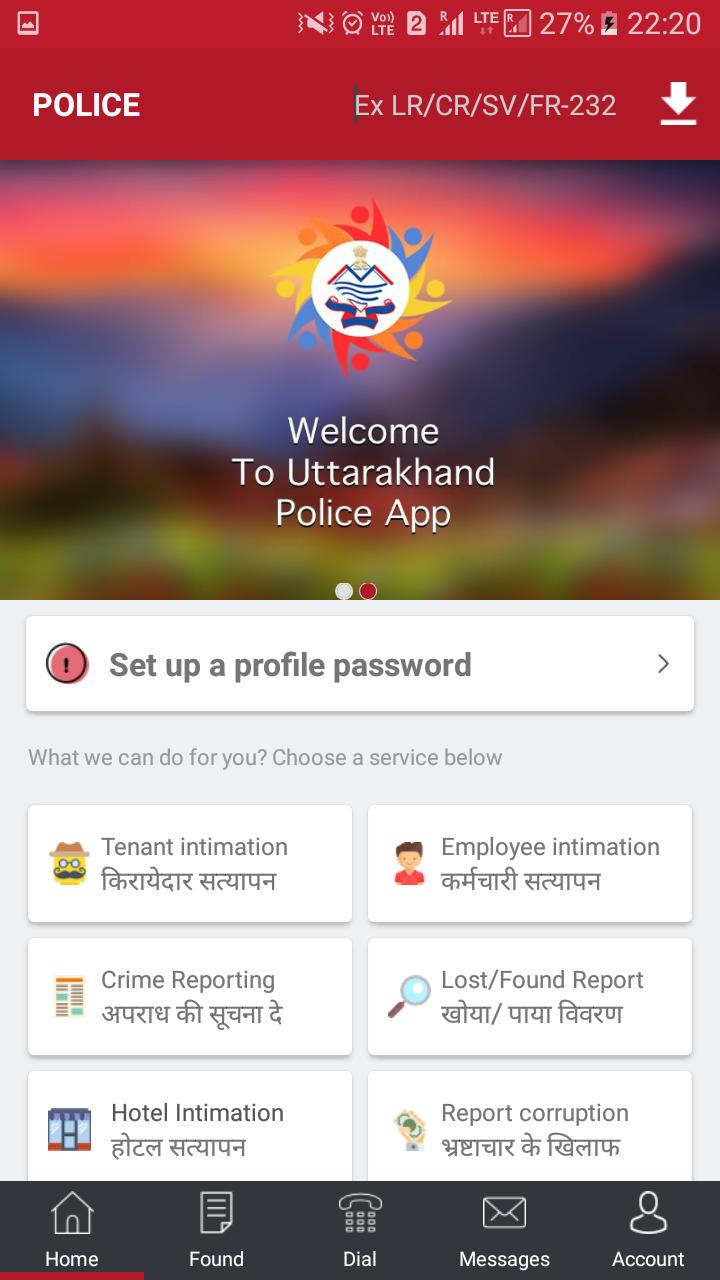Tap the download icon in the app bar
Image resolution: width=720 pixels, height=1280 pixels.
click(x=678, y=104)
